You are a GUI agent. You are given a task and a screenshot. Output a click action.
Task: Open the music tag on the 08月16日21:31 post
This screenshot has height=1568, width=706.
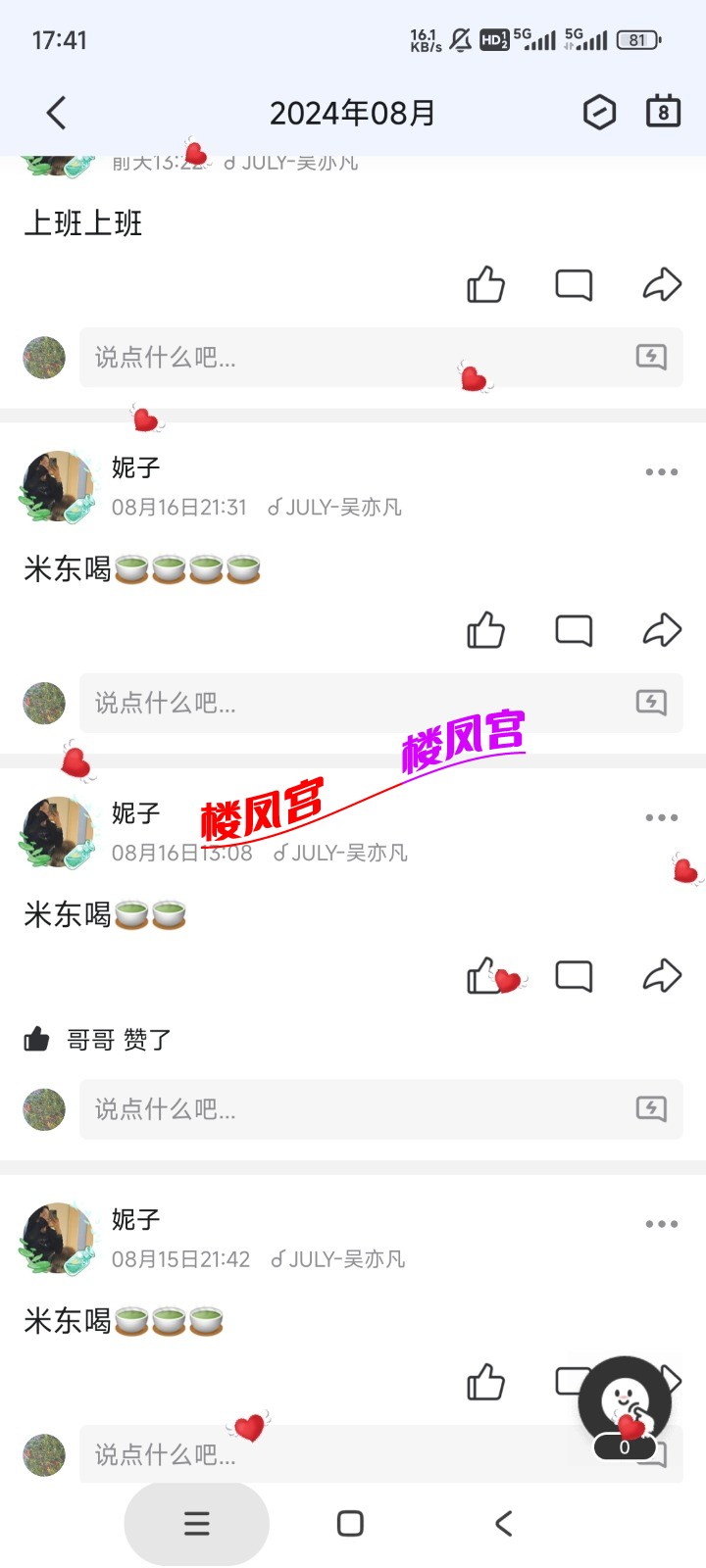pos(335,508)
